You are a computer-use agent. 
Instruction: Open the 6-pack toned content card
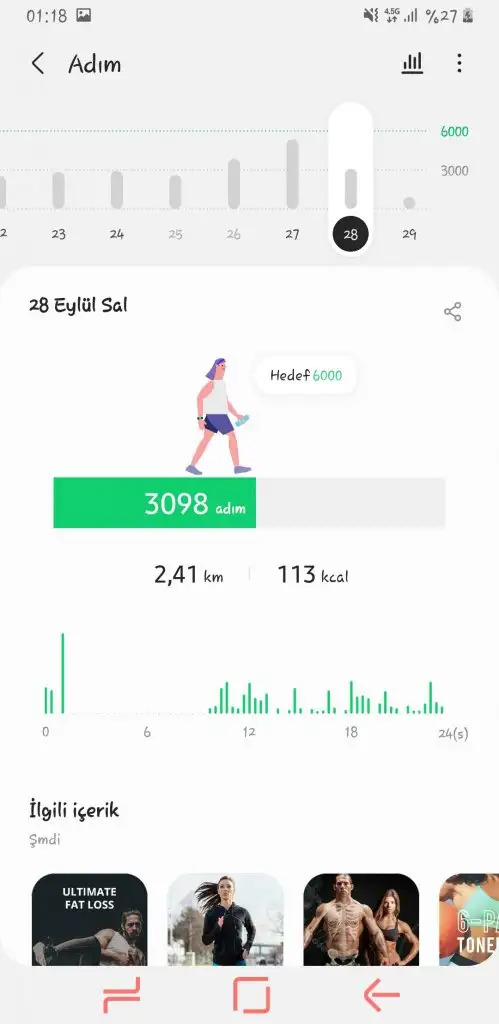pyautogui.click(x=469, y=920)
